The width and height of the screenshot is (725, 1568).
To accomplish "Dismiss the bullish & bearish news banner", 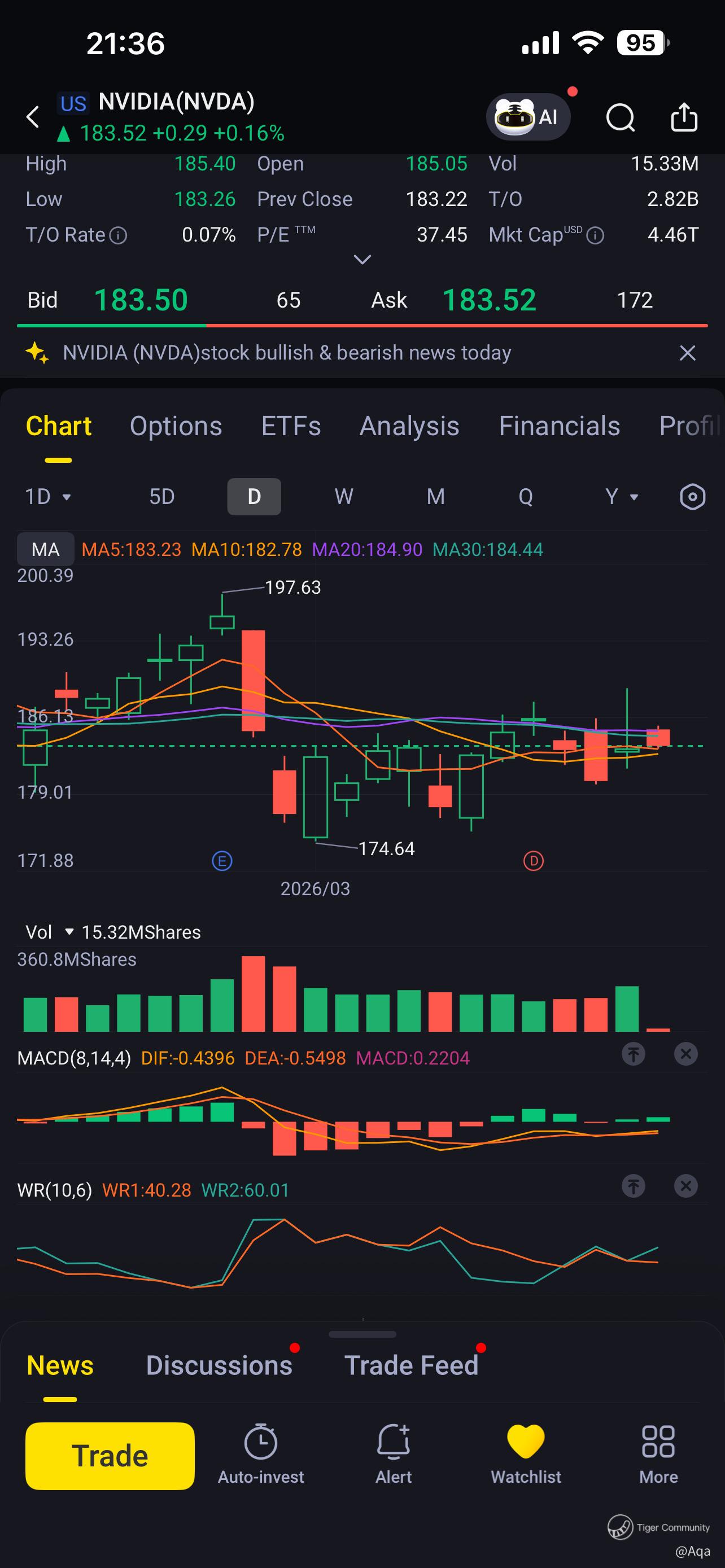I will (687, 353).
